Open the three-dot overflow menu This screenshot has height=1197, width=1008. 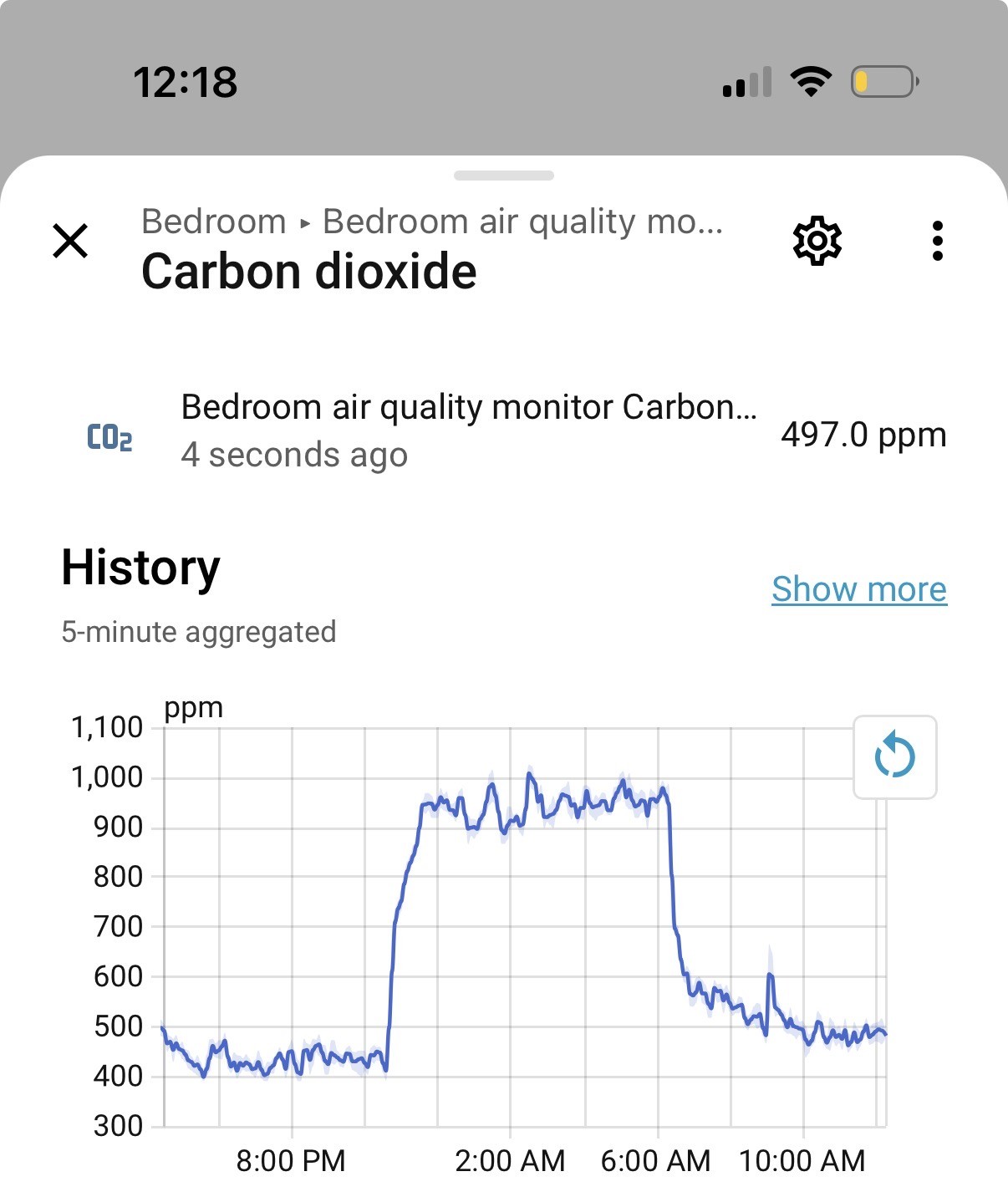coord(937,241)
